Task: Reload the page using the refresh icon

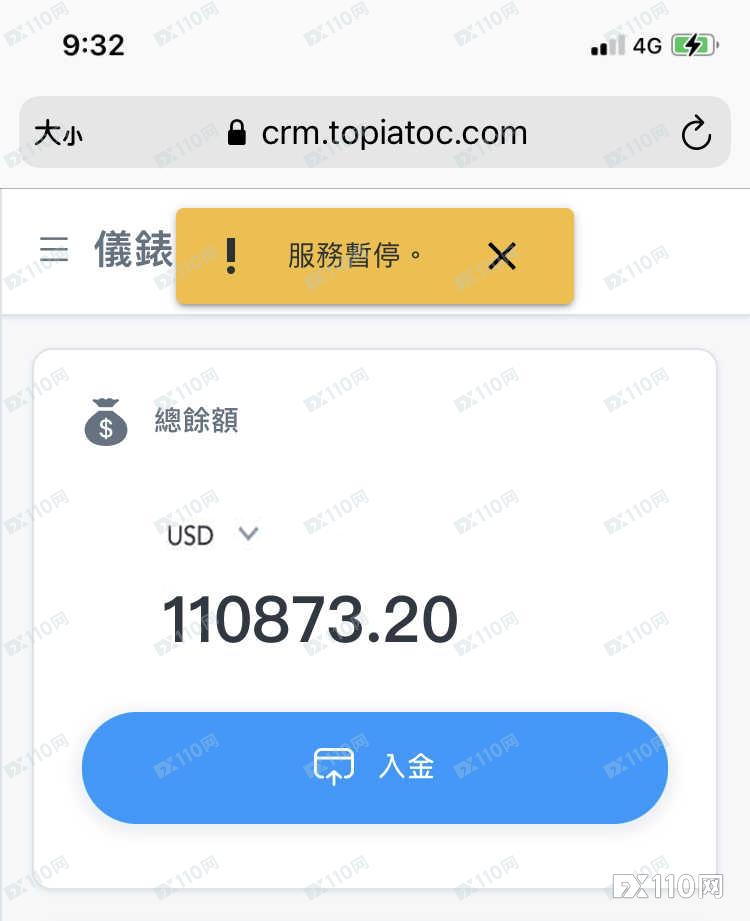Action: [697, 131]
